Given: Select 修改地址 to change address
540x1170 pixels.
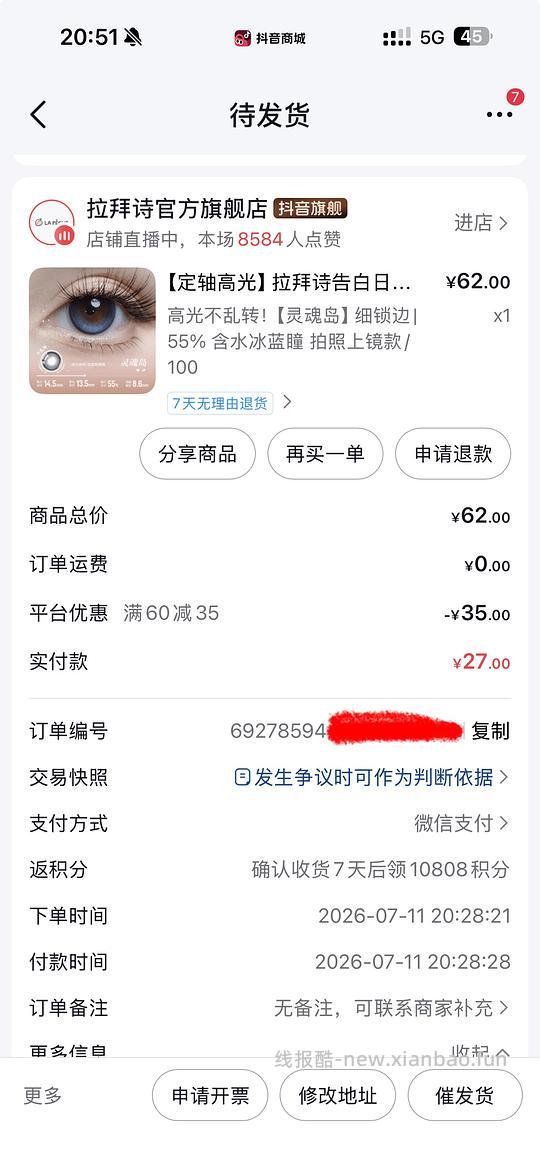Looking at the screenshot, I should coord(338,1095).
